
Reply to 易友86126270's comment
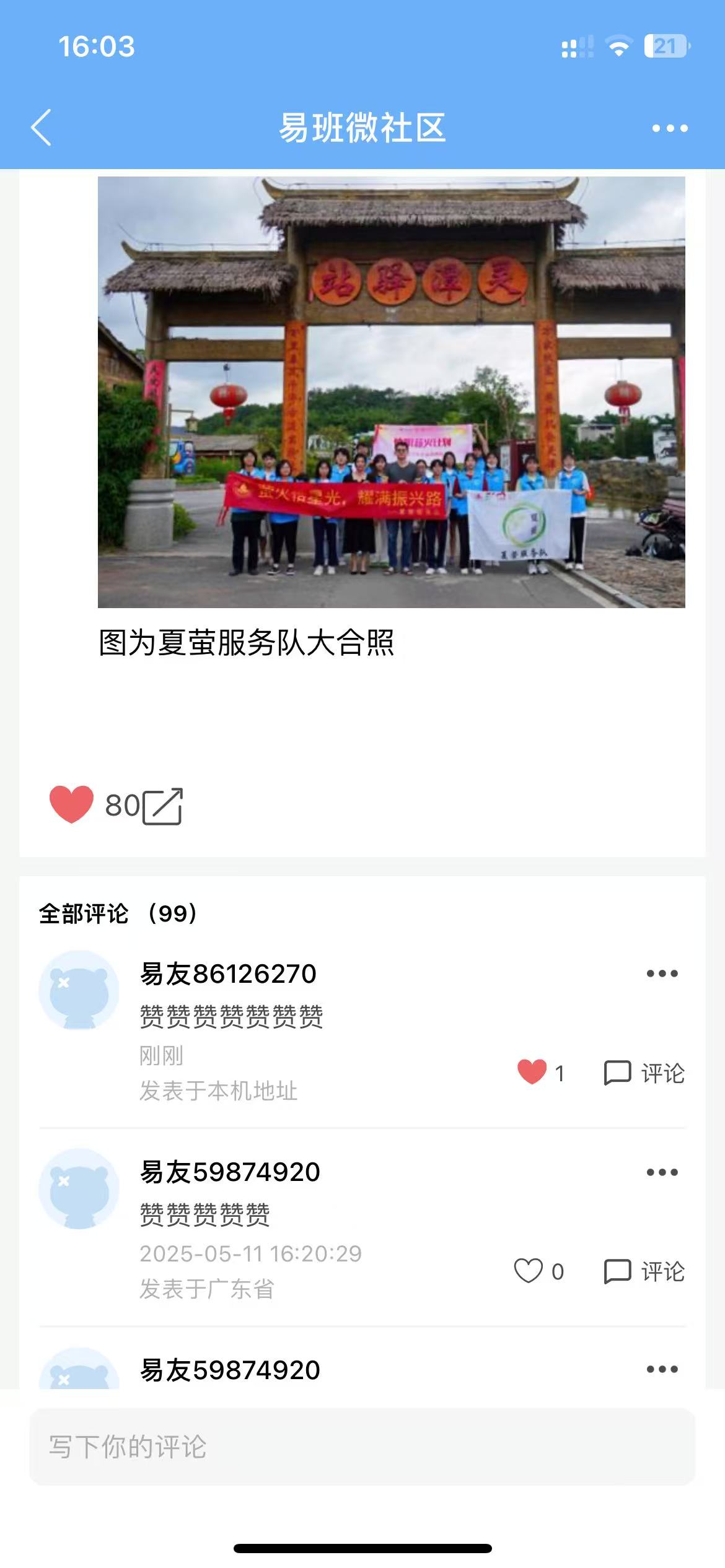pyautogui.click(x=644, y=1073)
